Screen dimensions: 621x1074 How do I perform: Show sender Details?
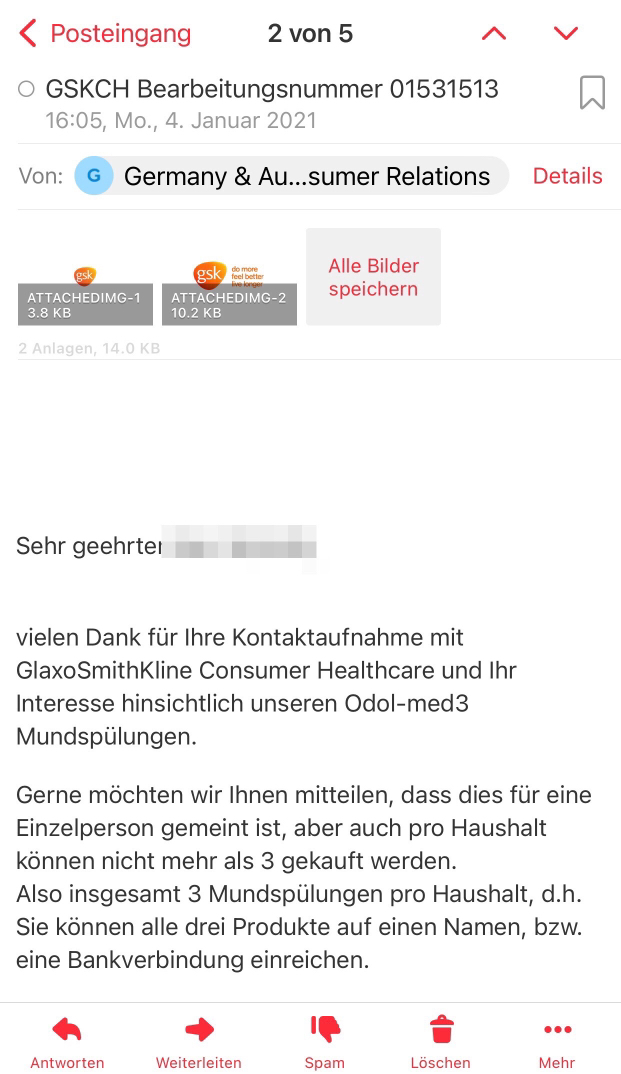[x=568, y=176]
